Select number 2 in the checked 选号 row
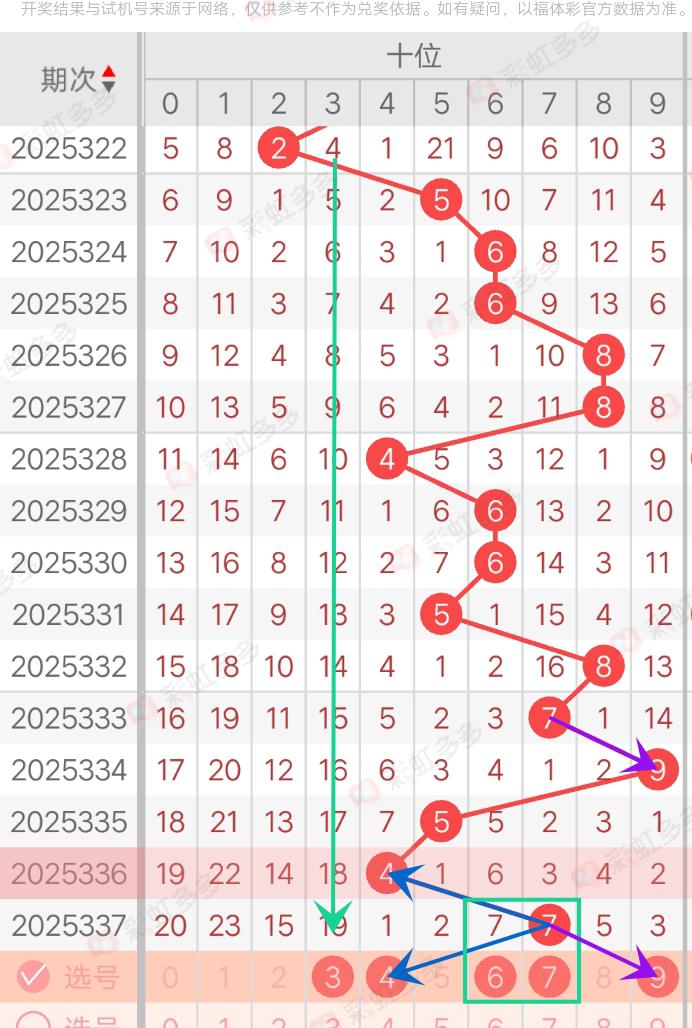 click(x=278, y=977)
